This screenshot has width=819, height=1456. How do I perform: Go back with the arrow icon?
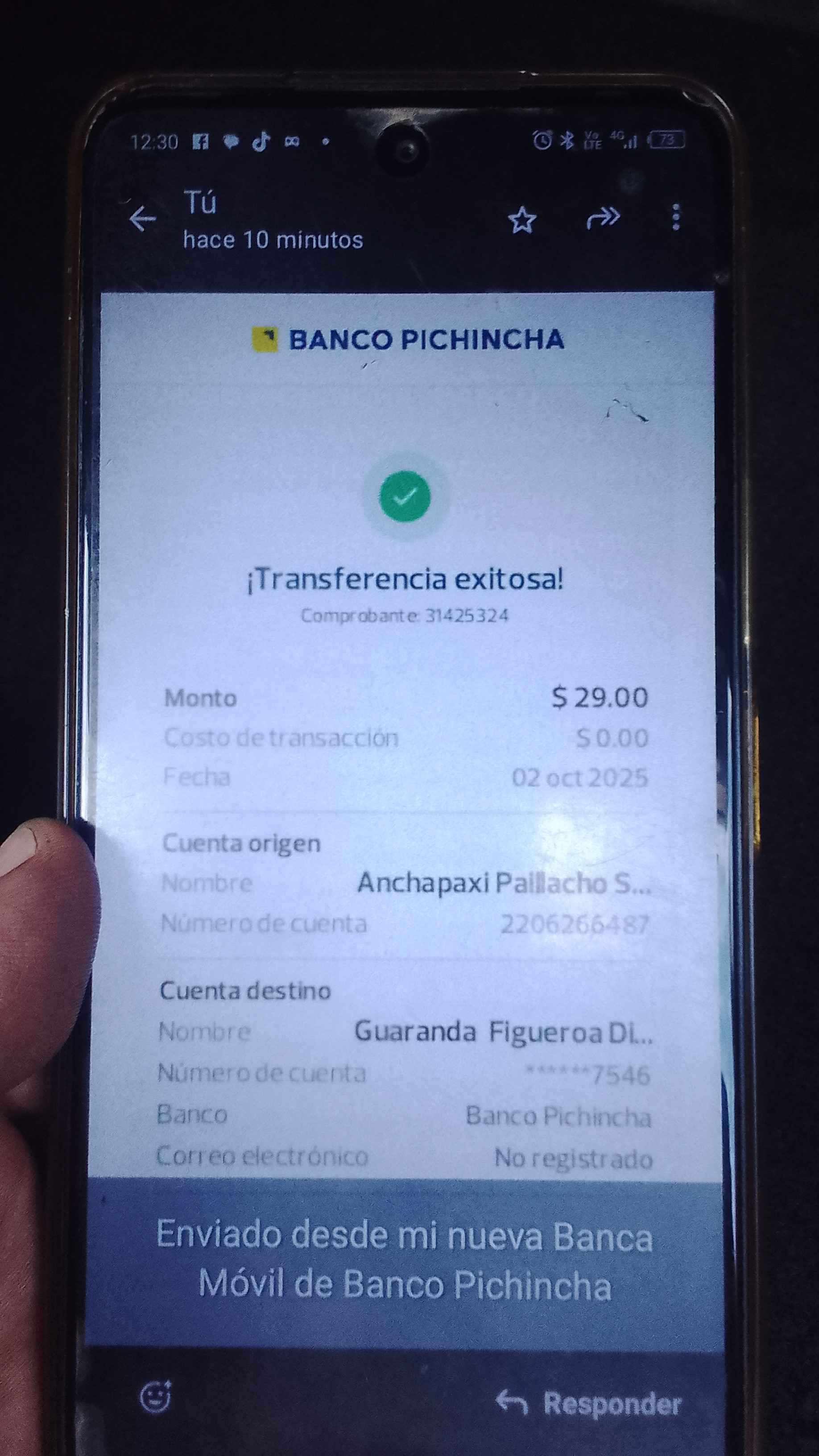pyautogui.click(x=142, y=219)
